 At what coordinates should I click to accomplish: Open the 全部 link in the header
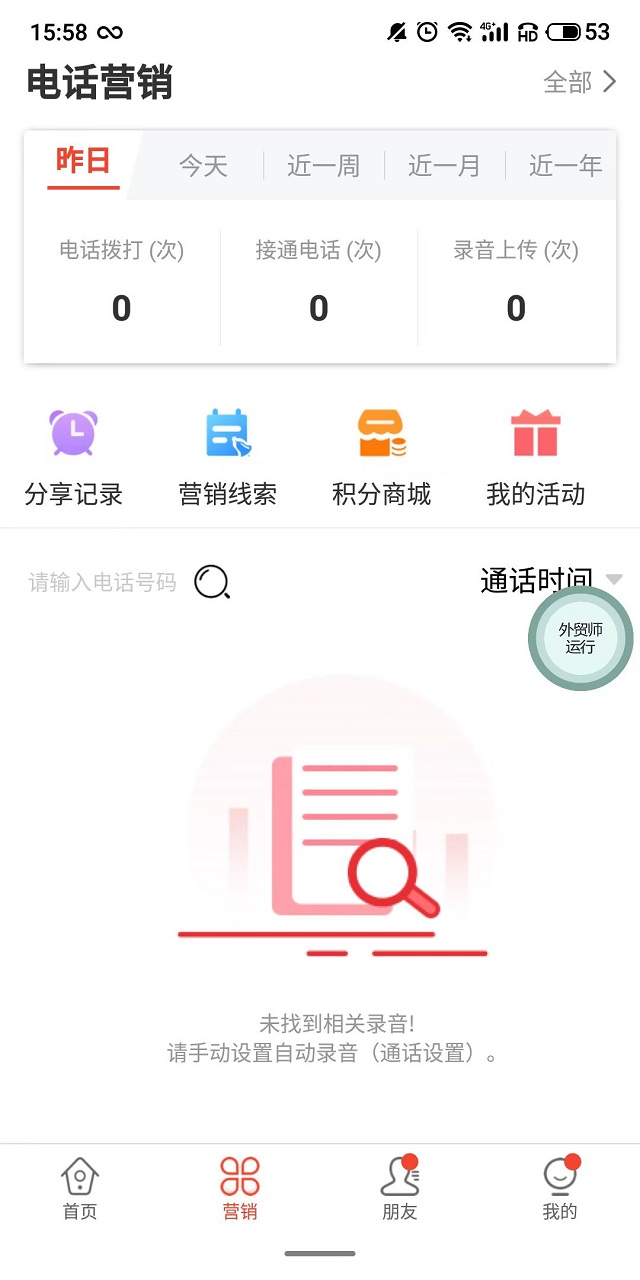579,82
